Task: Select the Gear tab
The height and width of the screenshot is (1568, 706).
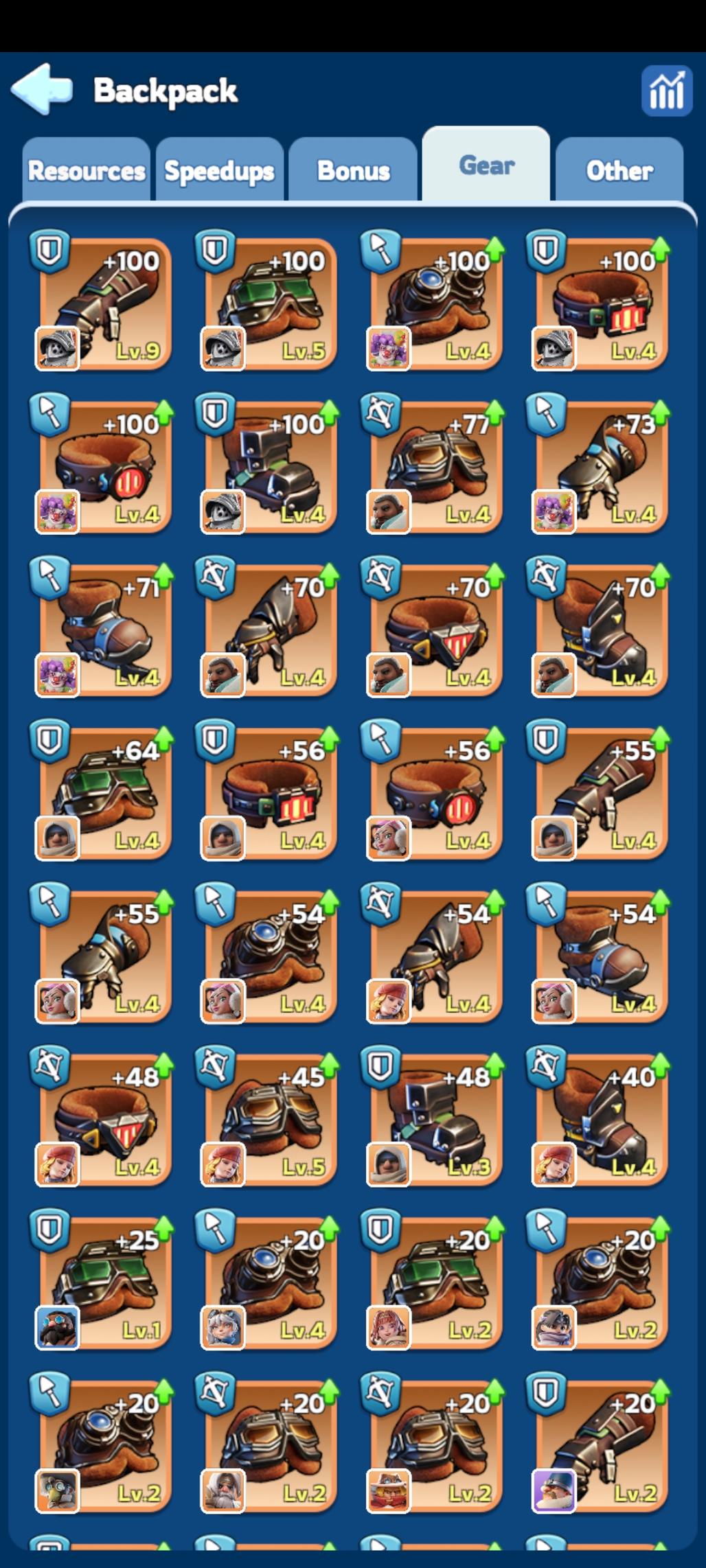Action: coord(486,165)
